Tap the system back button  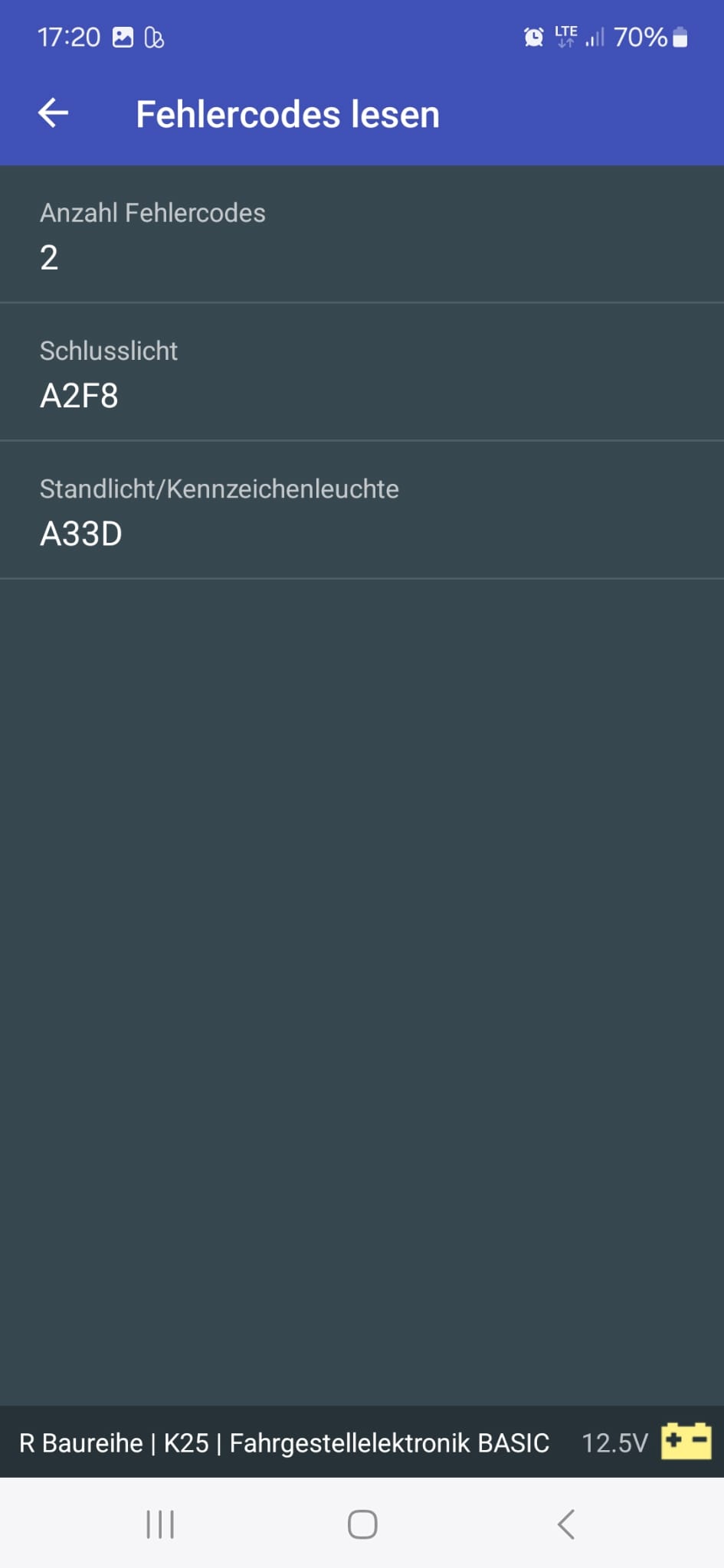[565, 1524]
